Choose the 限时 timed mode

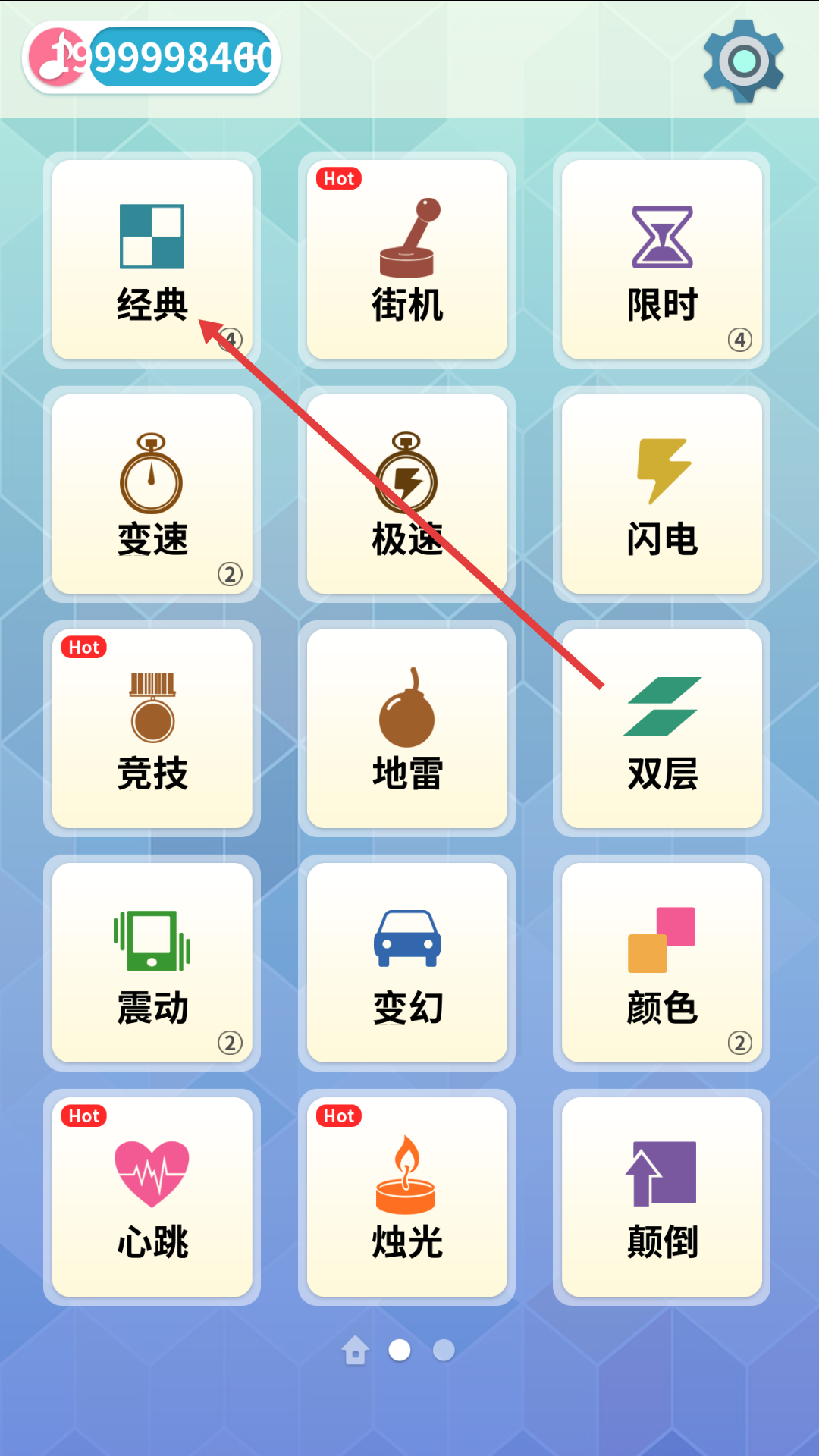click(x=661, y=259)
